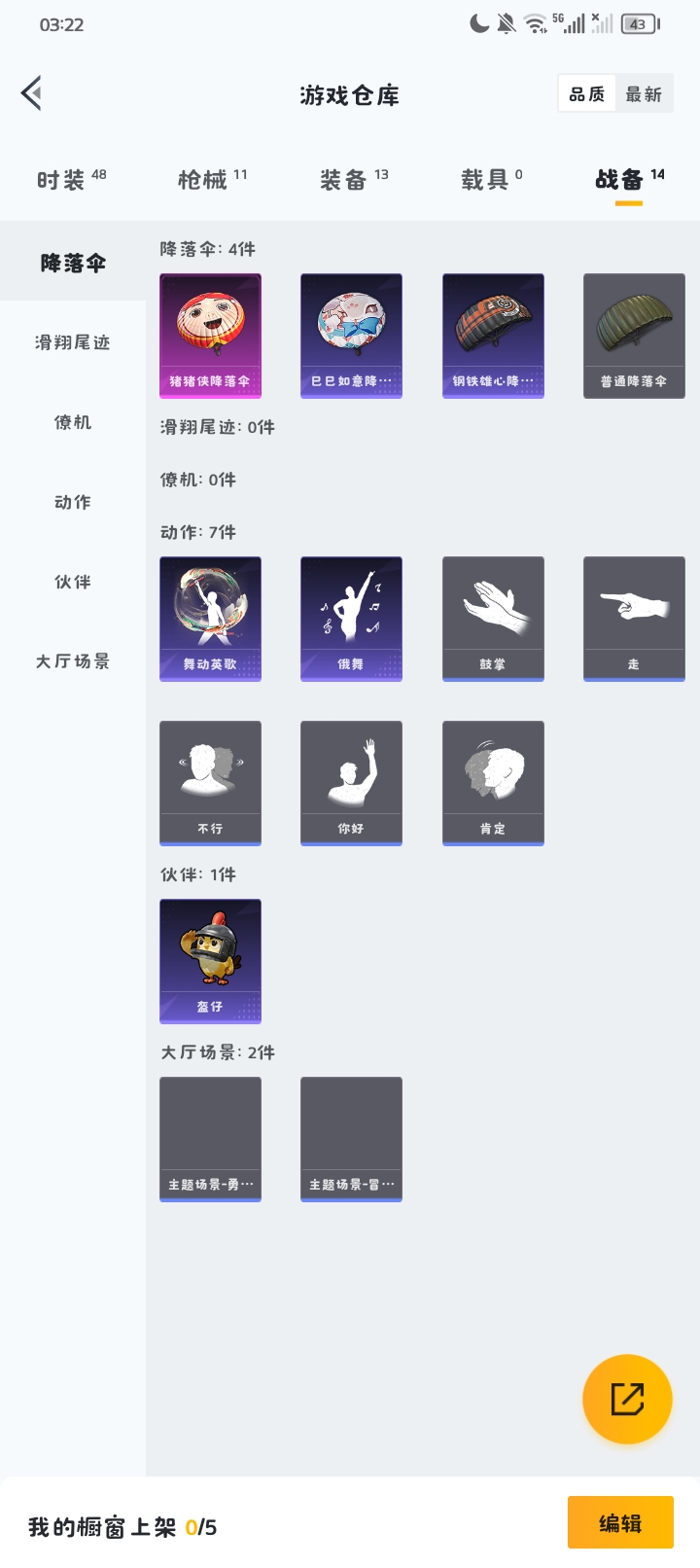Sort items by 品质

pos(586,94)
